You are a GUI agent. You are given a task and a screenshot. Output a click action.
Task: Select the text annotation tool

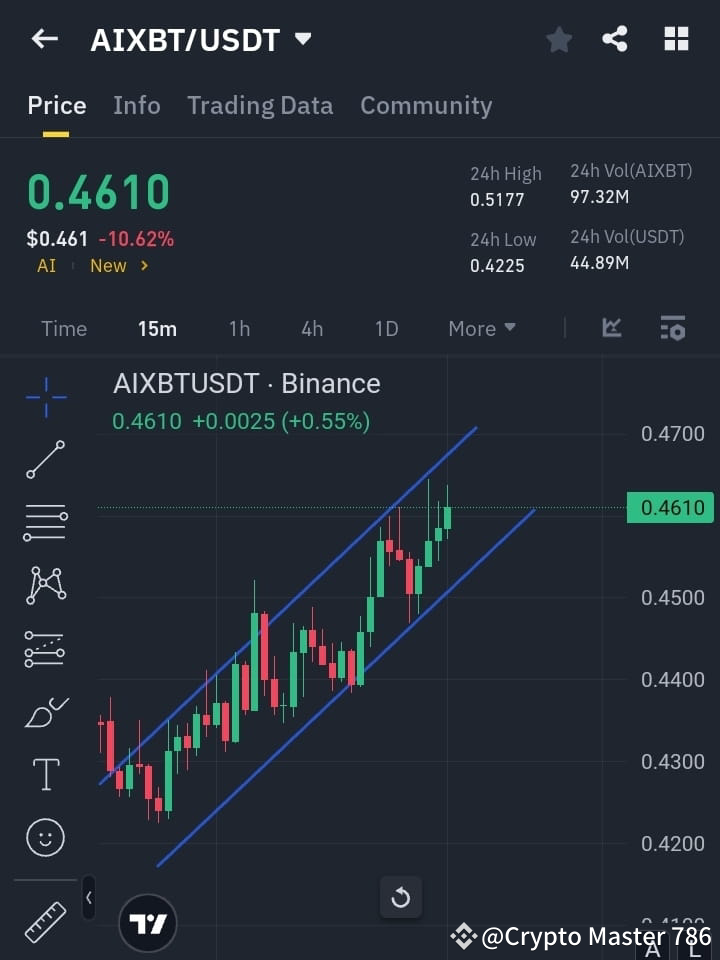[x=45, y=773]
